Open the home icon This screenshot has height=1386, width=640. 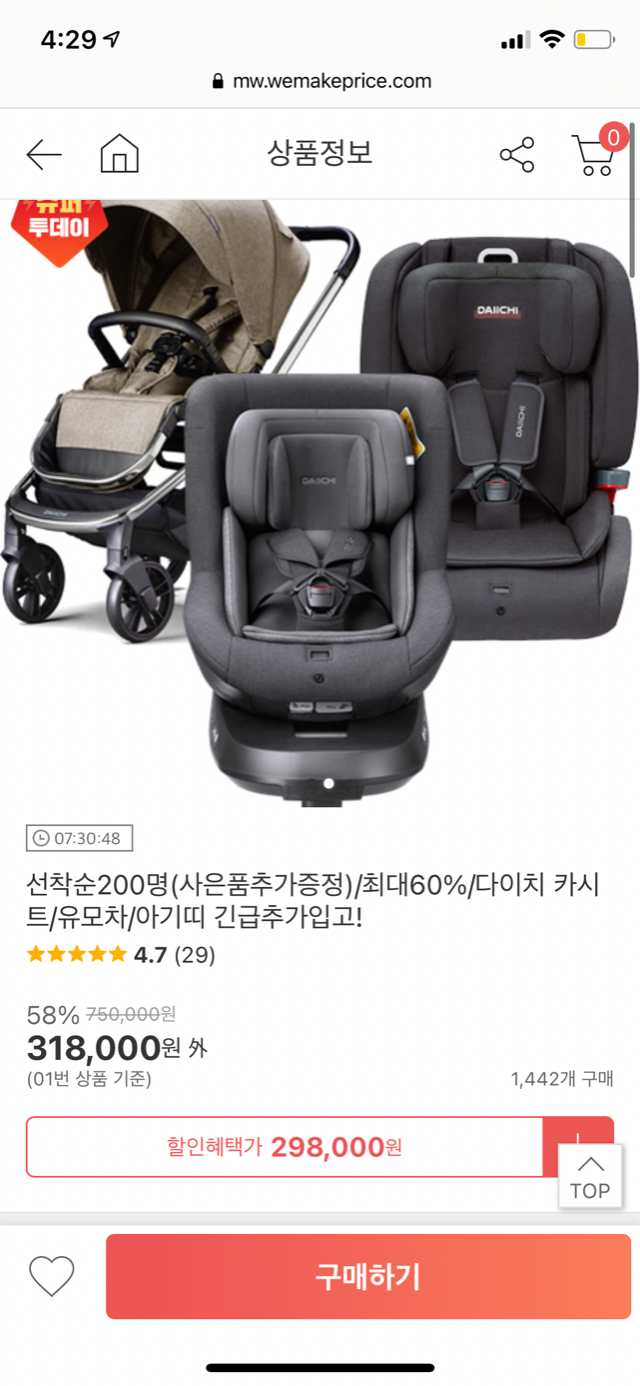(119, 155)
